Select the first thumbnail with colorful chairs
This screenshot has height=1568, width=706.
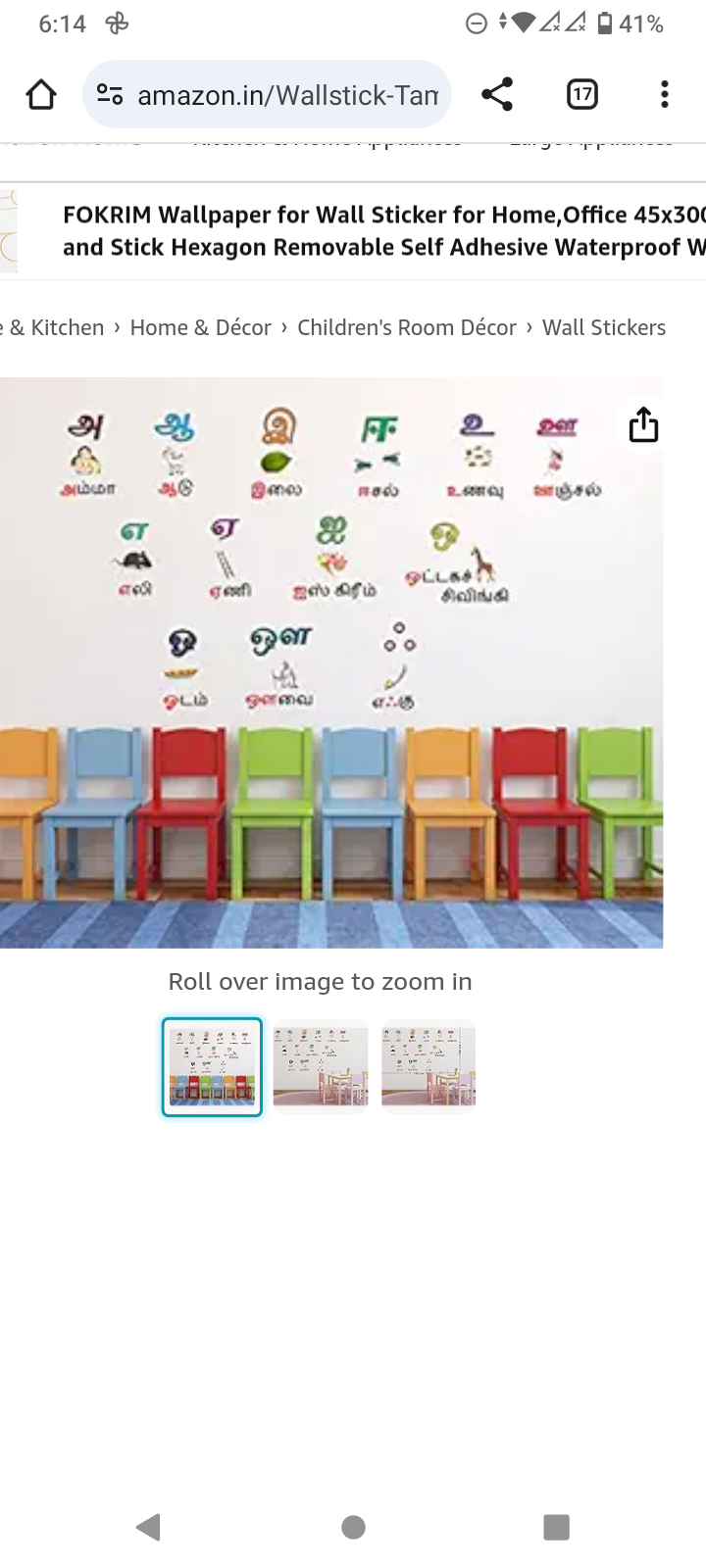click(212, 1066)
